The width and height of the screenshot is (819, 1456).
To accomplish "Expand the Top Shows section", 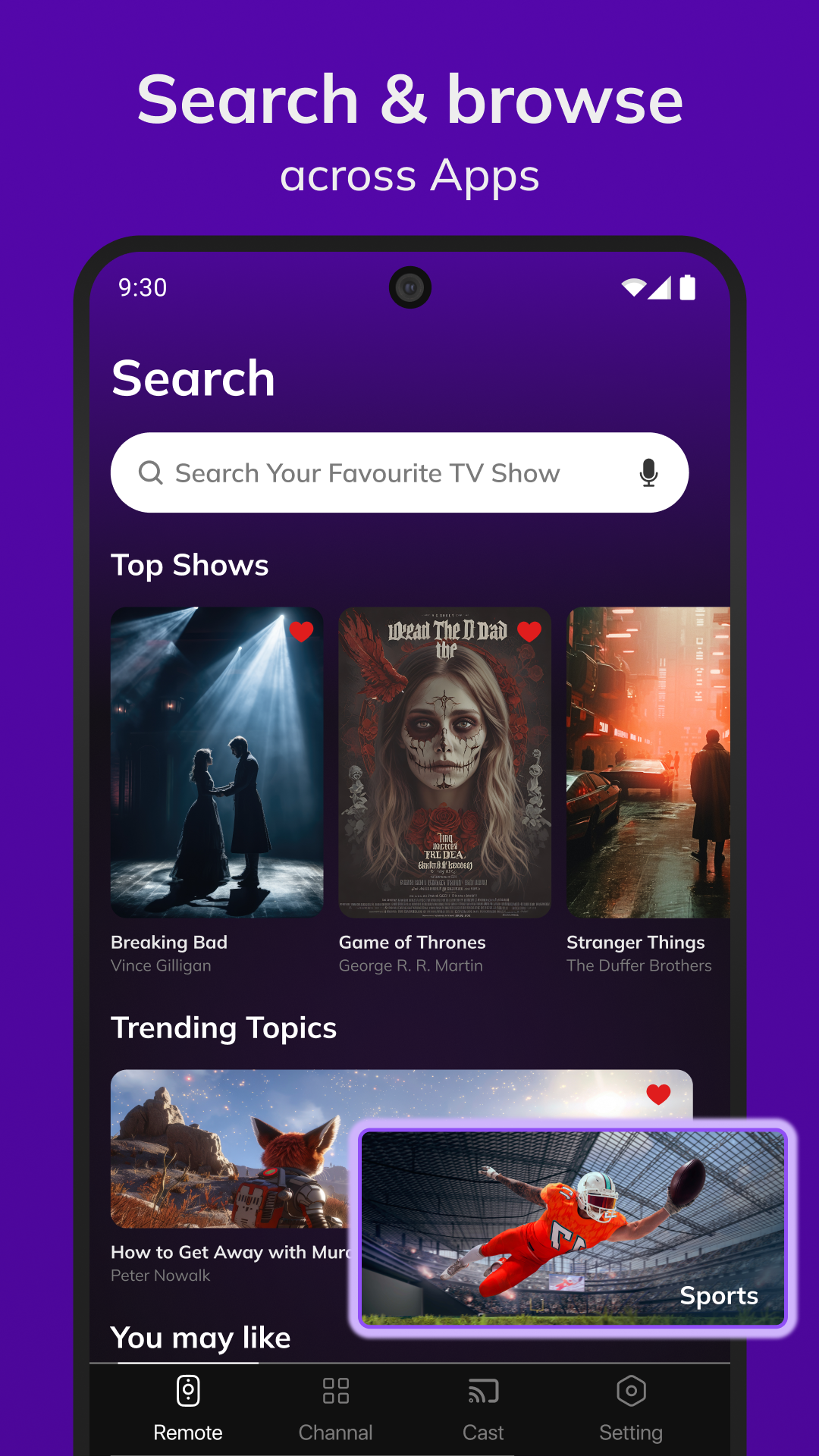I will (x=190, y=565).
